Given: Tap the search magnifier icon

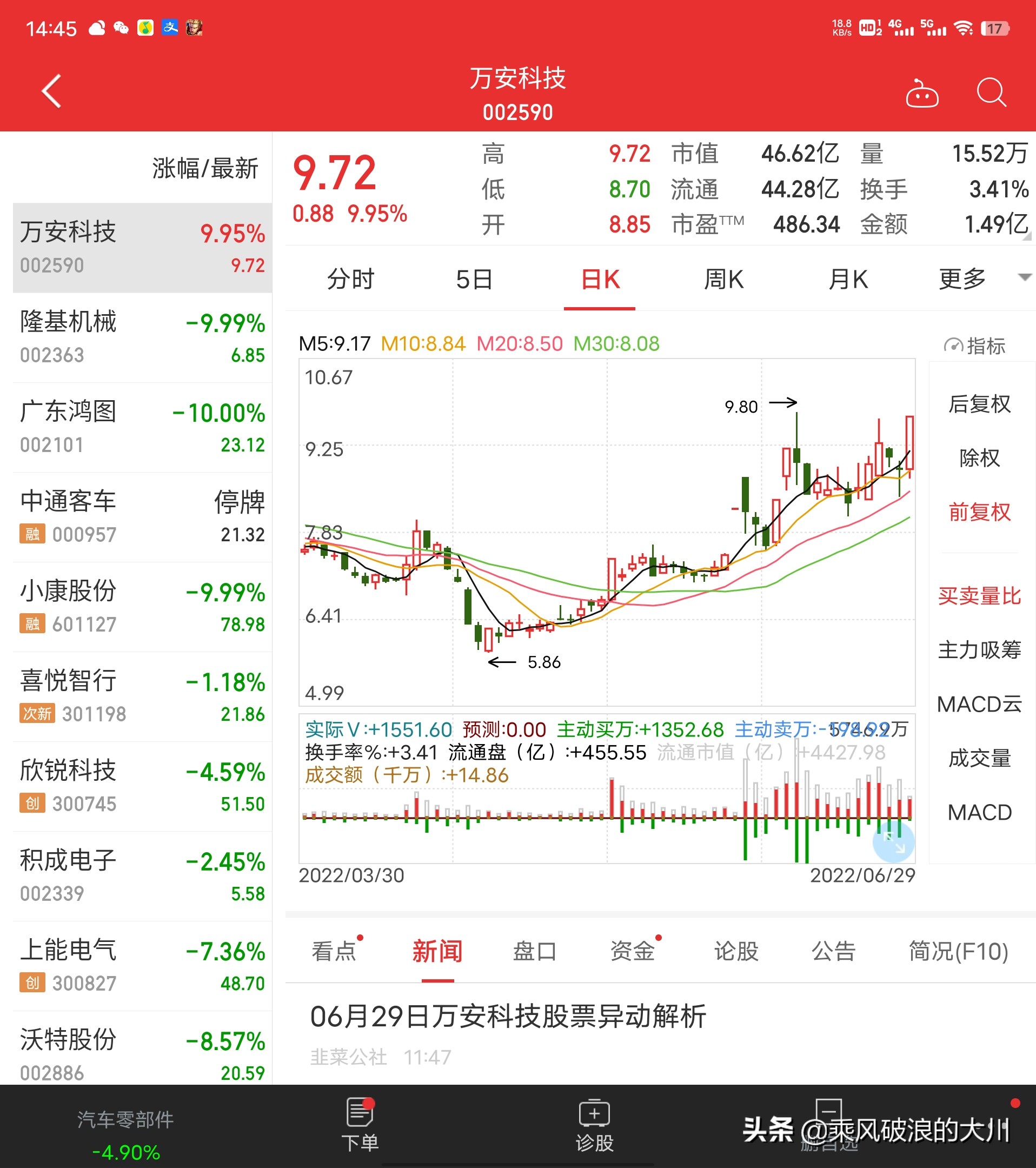Looking at the screenshot, I should tap(993, 91).
